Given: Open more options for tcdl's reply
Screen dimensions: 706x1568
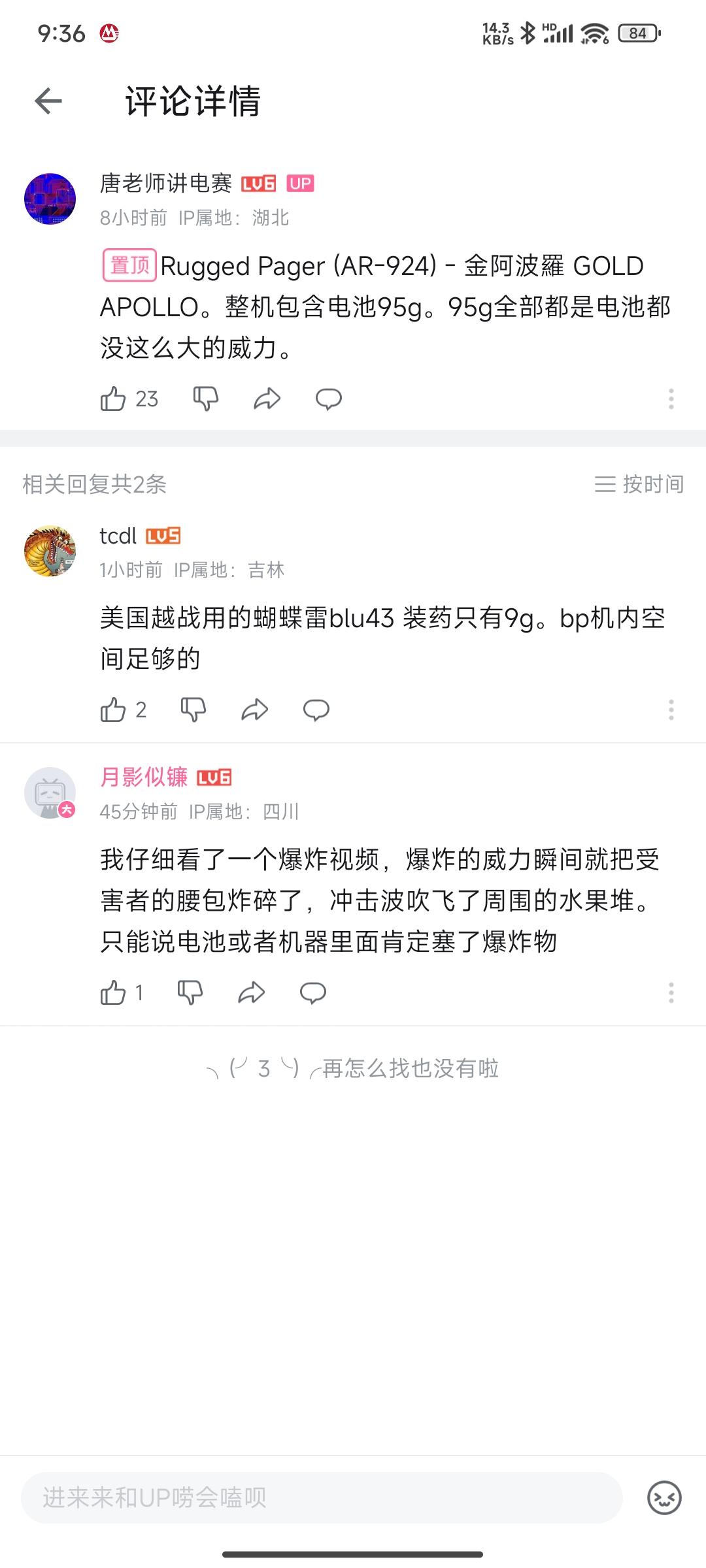Looking at the screenshot, I should coord(671,710).
